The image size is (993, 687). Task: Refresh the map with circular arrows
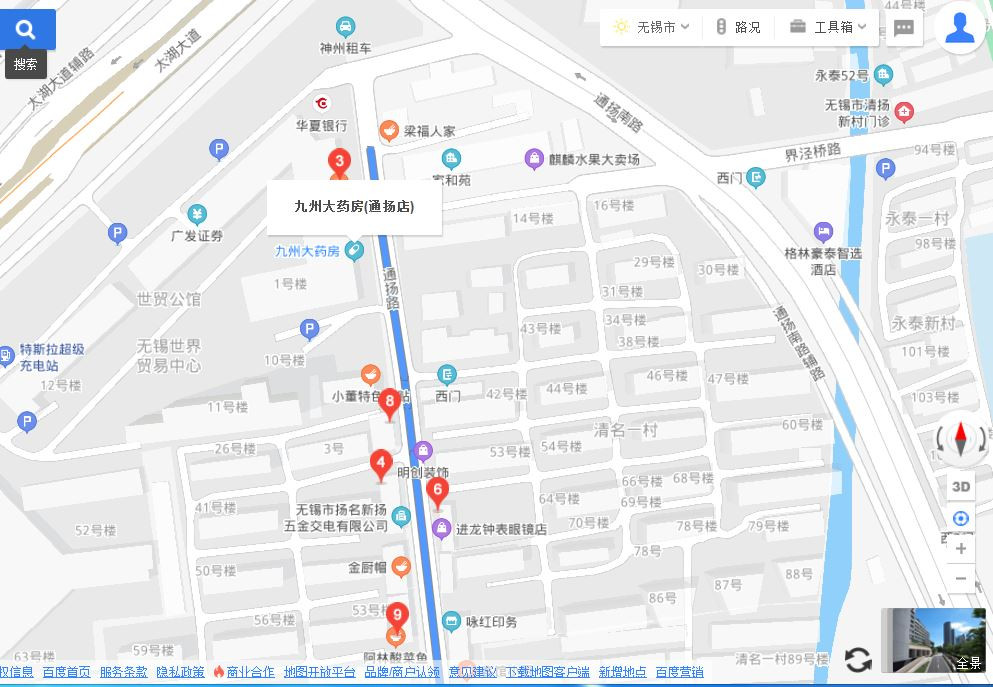[x=858, y=659]
